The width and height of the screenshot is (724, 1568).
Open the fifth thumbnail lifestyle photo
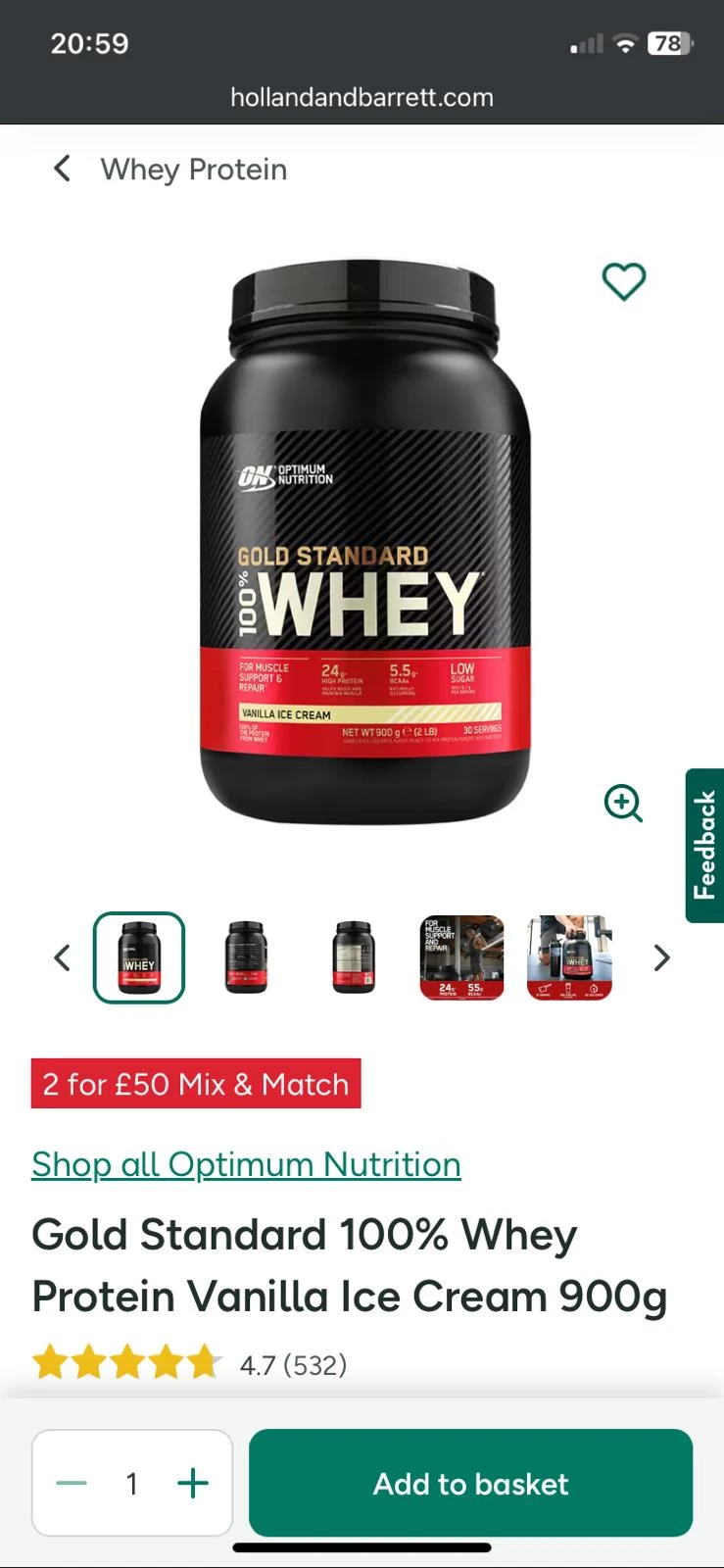[x=569, y=957]
